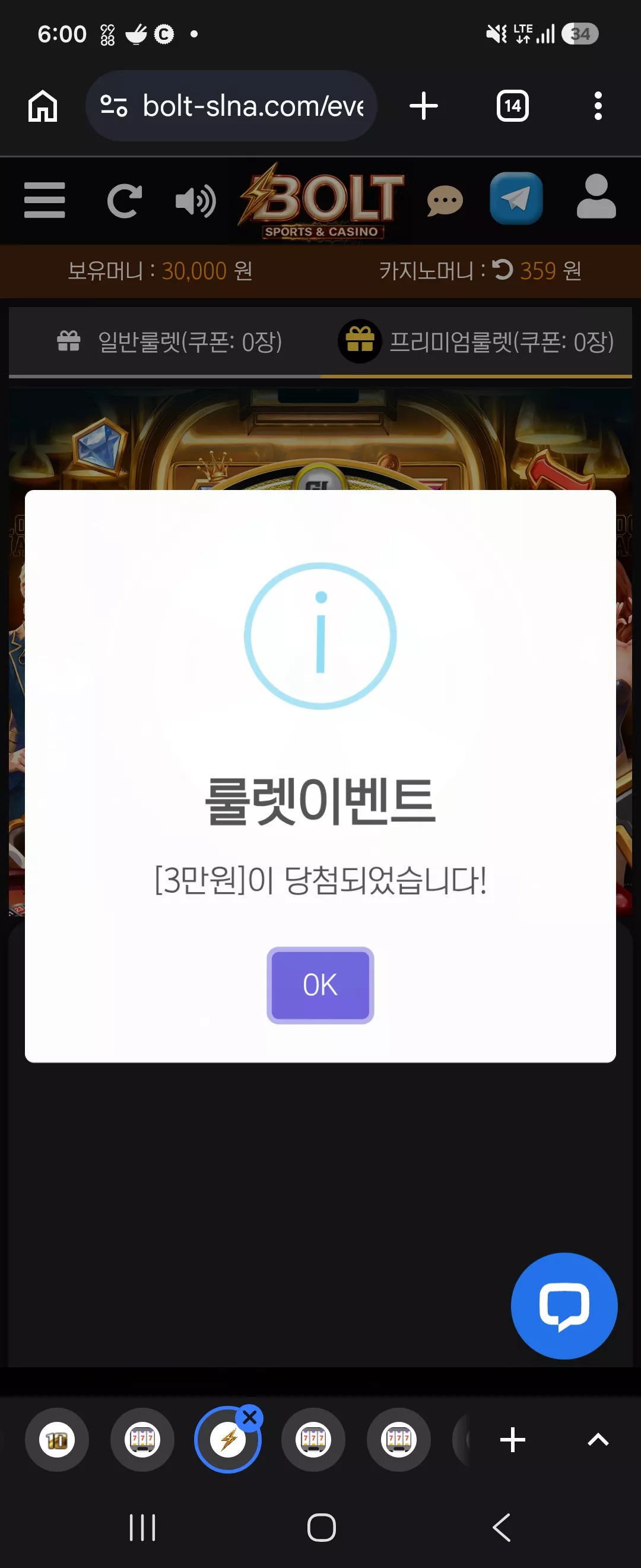The width and height of the screenshot is (641, 1568).
Task: Mute the site sound speaker icon
Action: pos(195,201)
